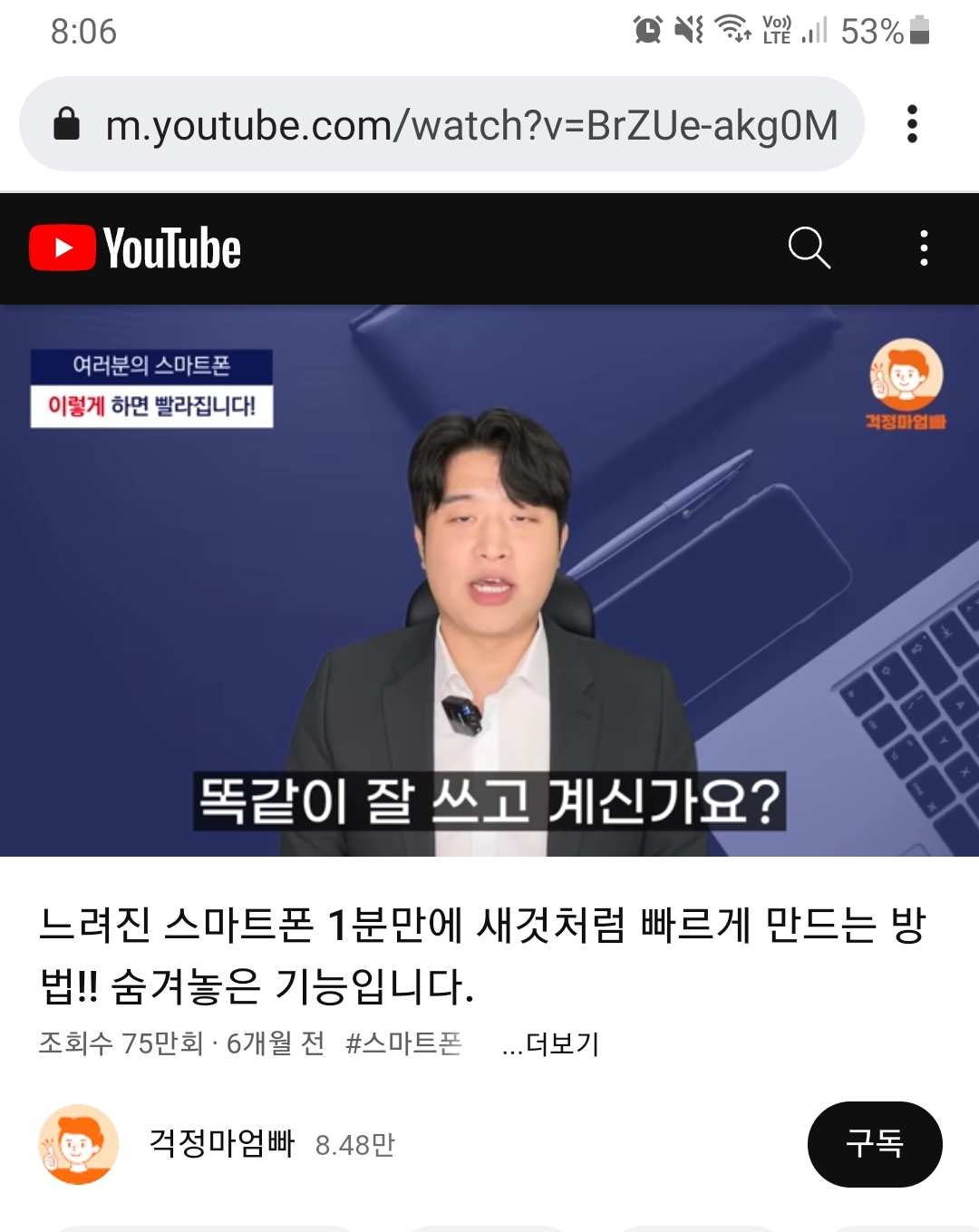This screenshot has height=1232, width=979.
Task: Open the #스마트폰 hashtag link
Action: tap(403, 1043)
